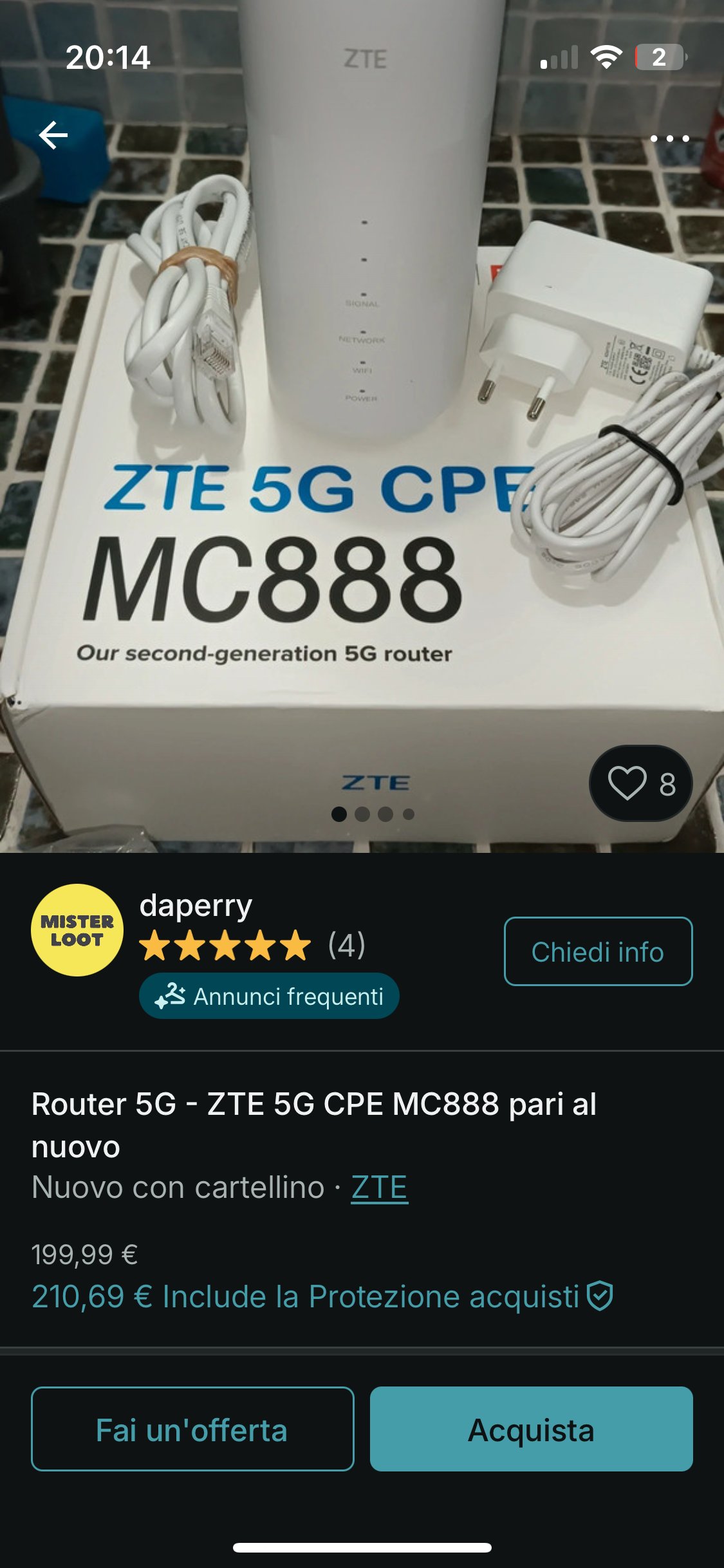The height and width of the screenshot is (1568, 724).
Task: View Protezione acquisti price details
Action: click(322, 1296)
